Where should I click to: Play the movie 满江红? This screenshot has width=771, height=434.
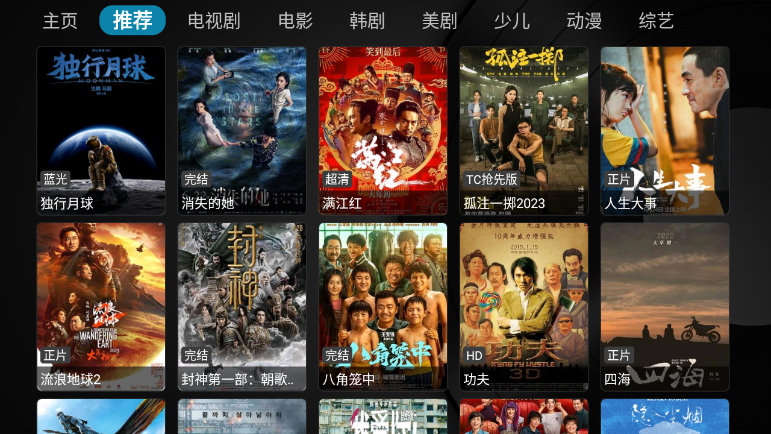[x=383, y=130]
